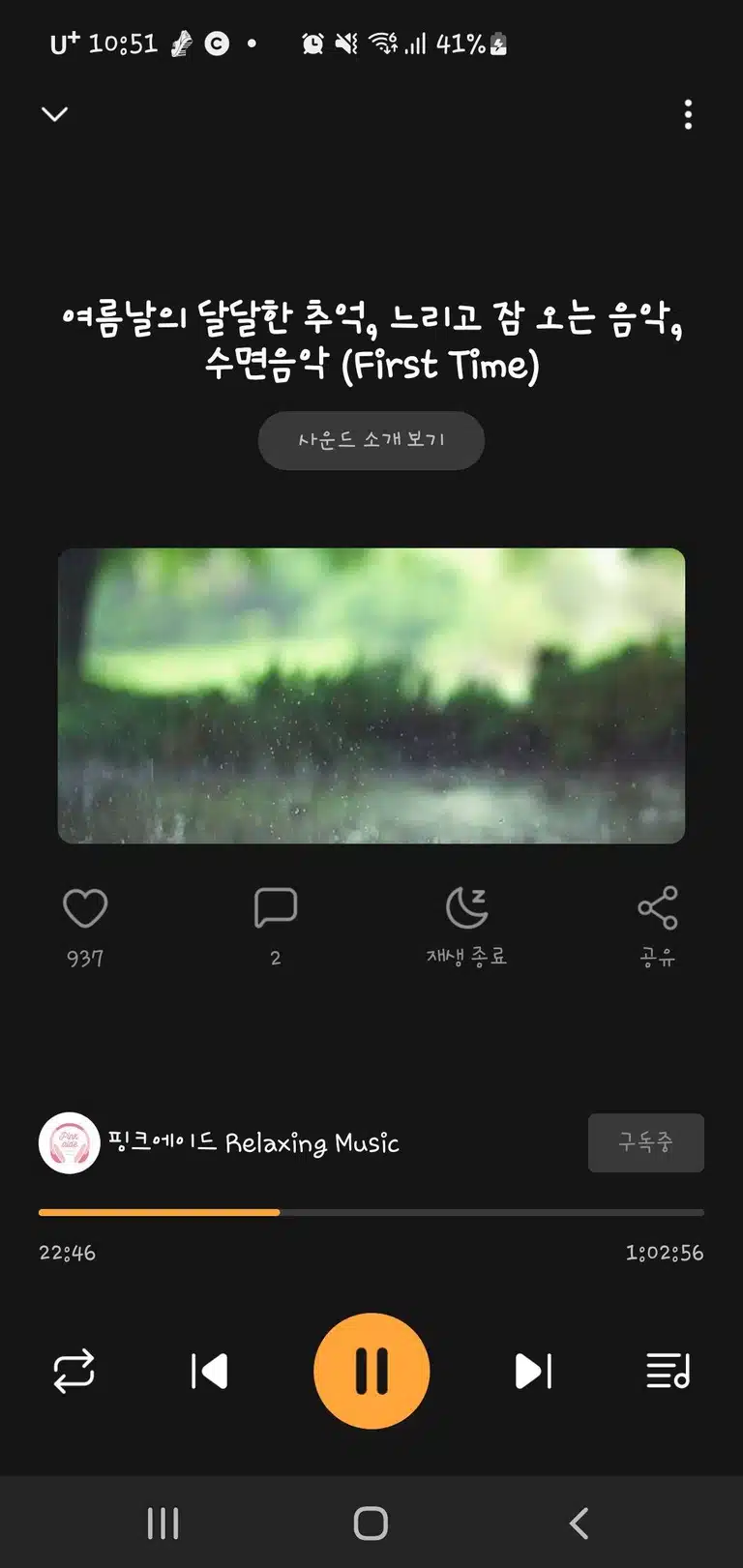The height and width of the screenshot is (1568, 743).
Task: Skip to the next track
Action: click(x=533, y=1371)
